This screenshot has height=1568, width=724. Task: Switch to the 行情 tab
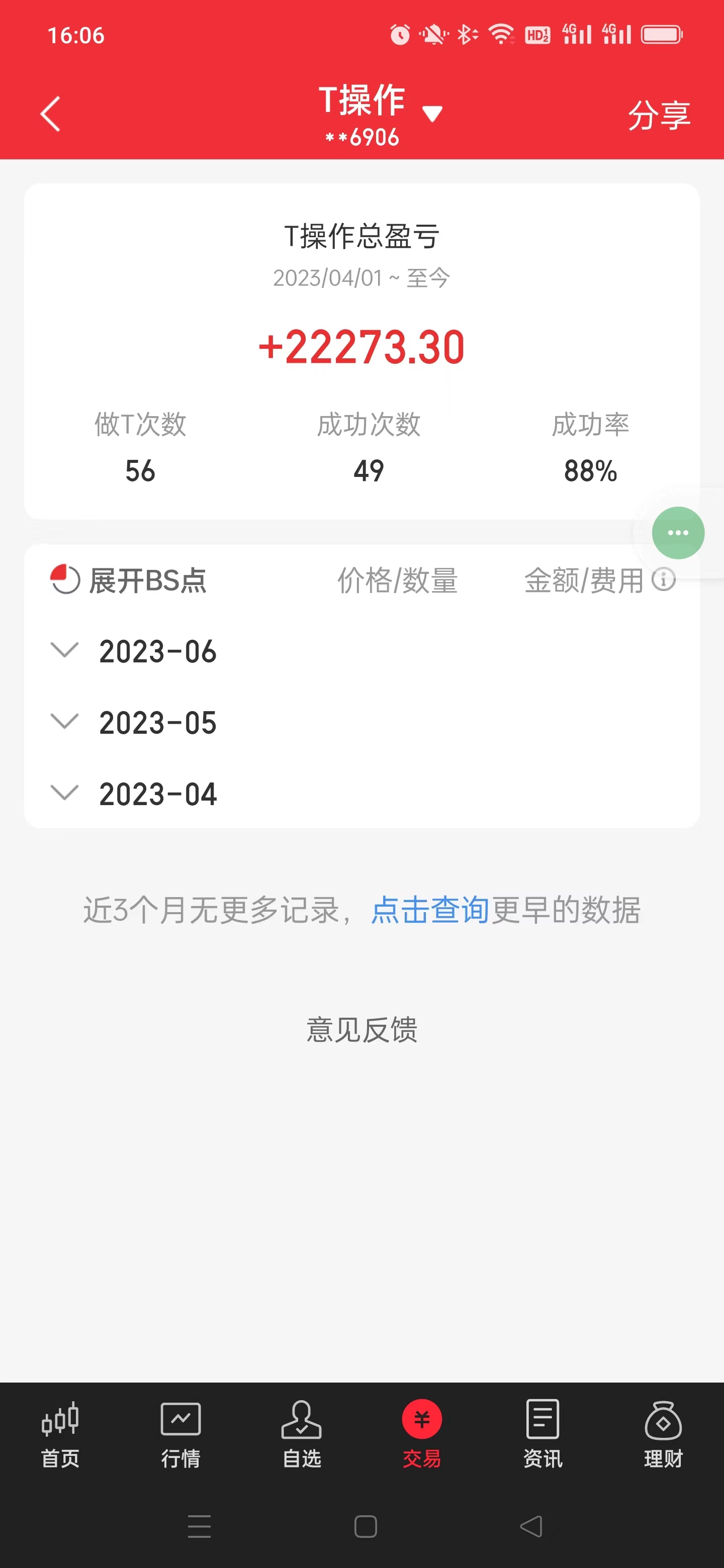click(x=180, y=1433)
